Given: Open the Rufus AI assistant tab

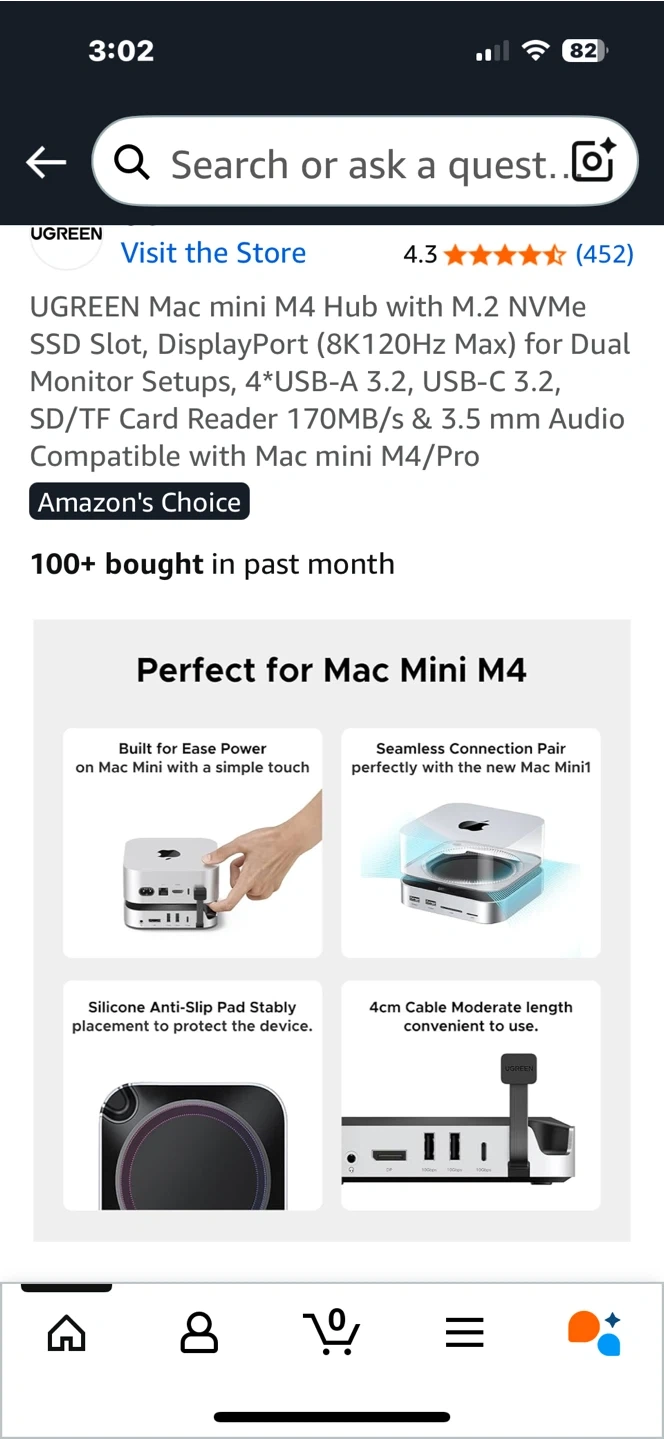Looking at the screenshot, I should [595, 1332].
